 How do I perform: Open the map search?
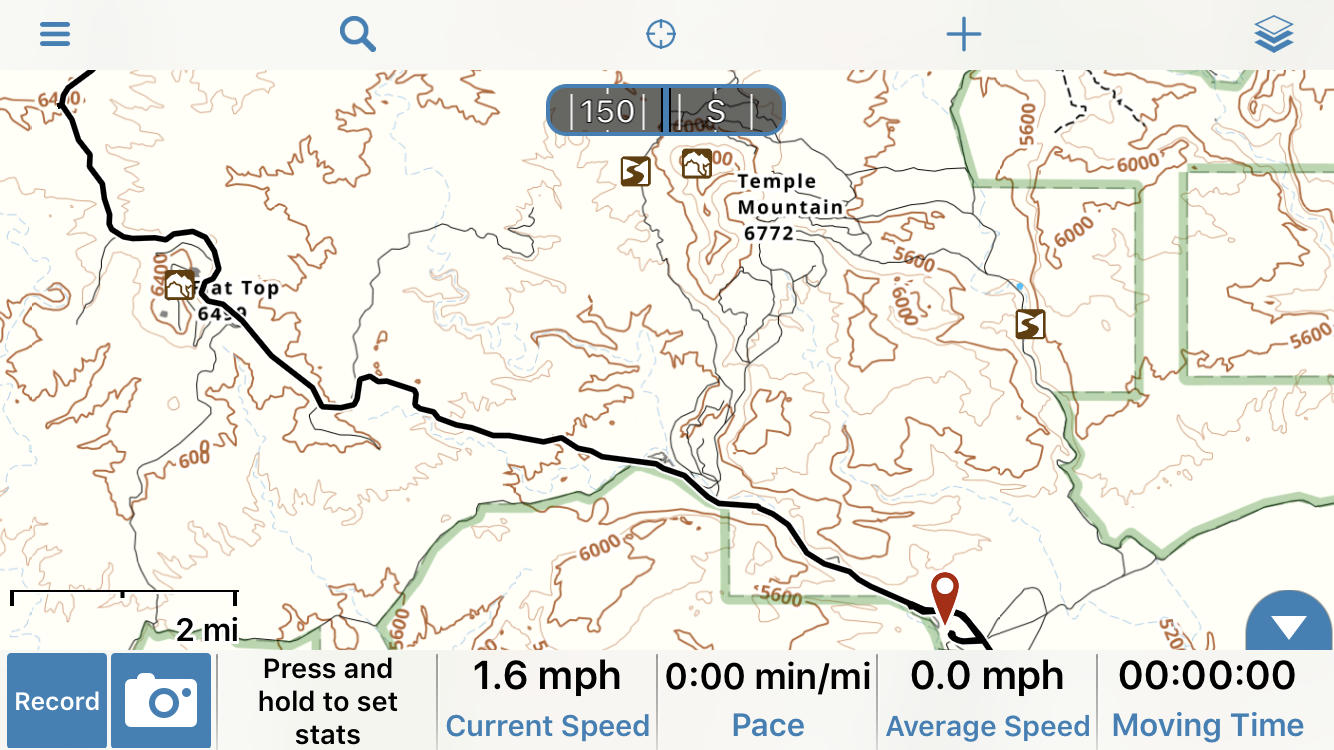pos(357,35)
